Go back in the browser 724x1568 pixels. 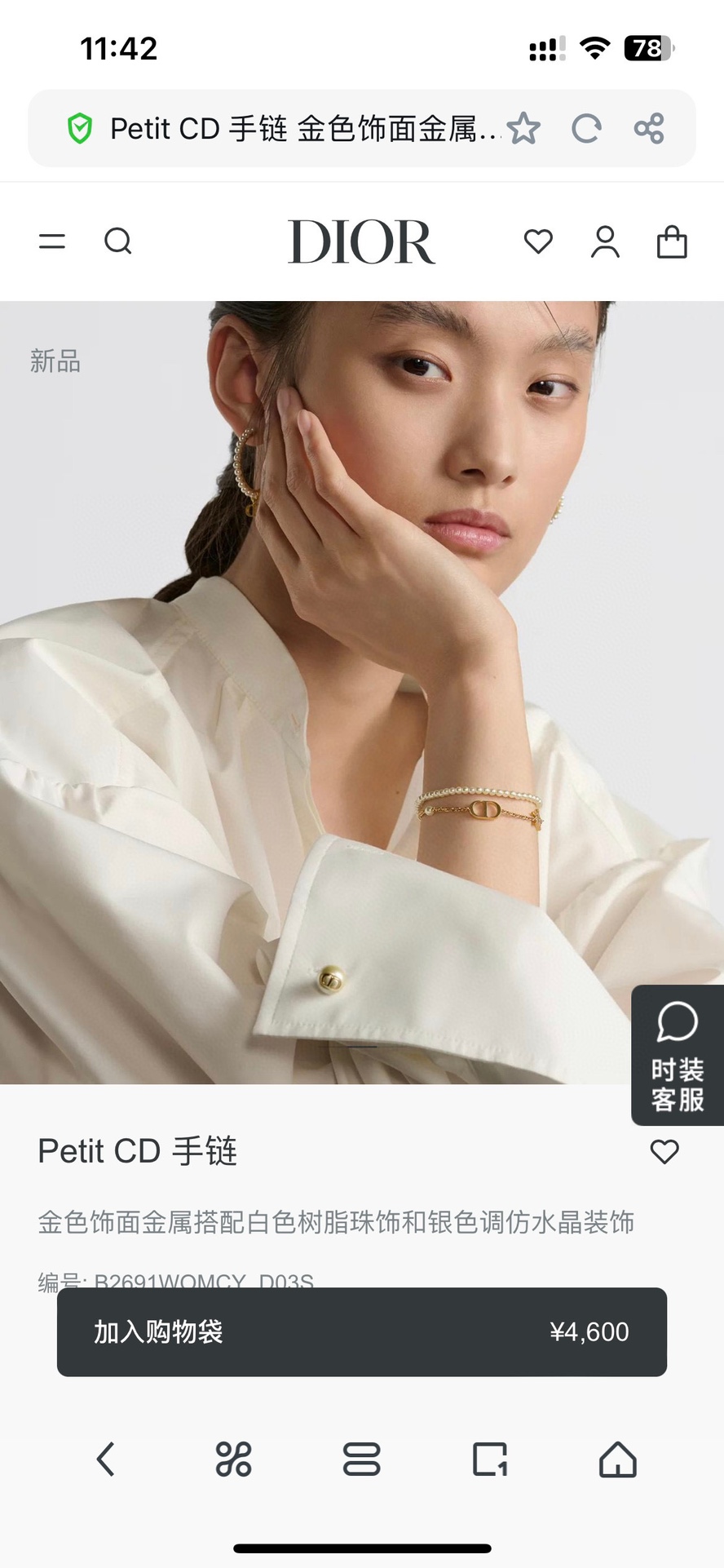point(106,1459)
